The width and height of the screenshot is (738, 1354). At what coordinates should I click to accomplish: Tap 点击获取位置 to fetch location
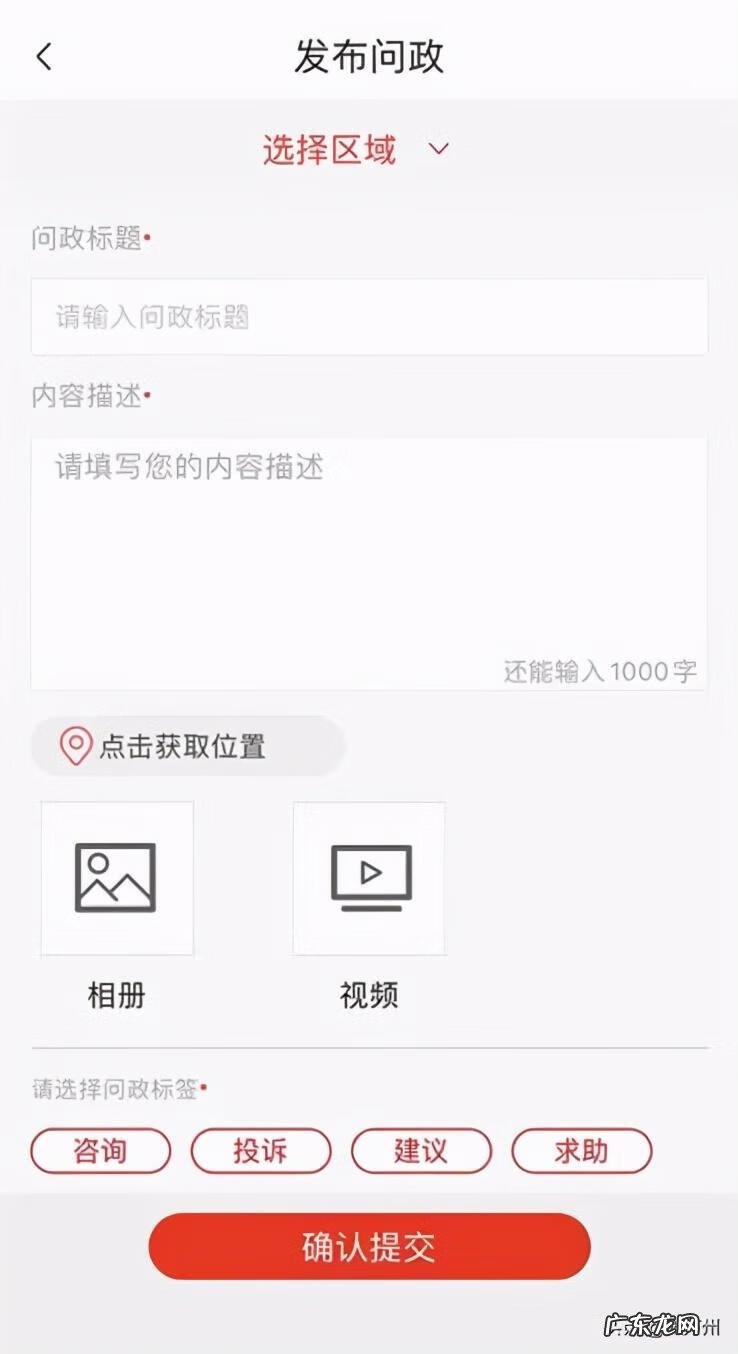[190, 746]
